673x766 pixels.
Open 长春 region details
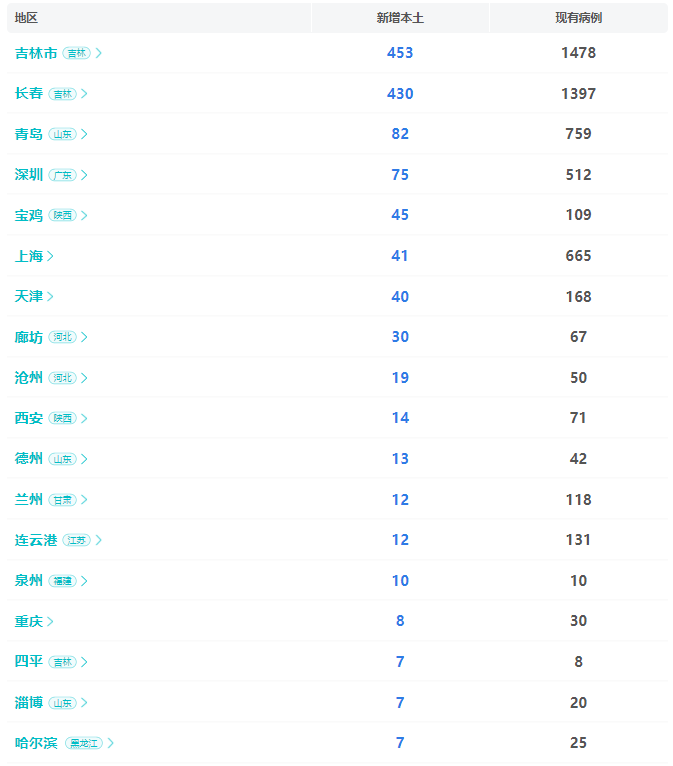[29, 93]
